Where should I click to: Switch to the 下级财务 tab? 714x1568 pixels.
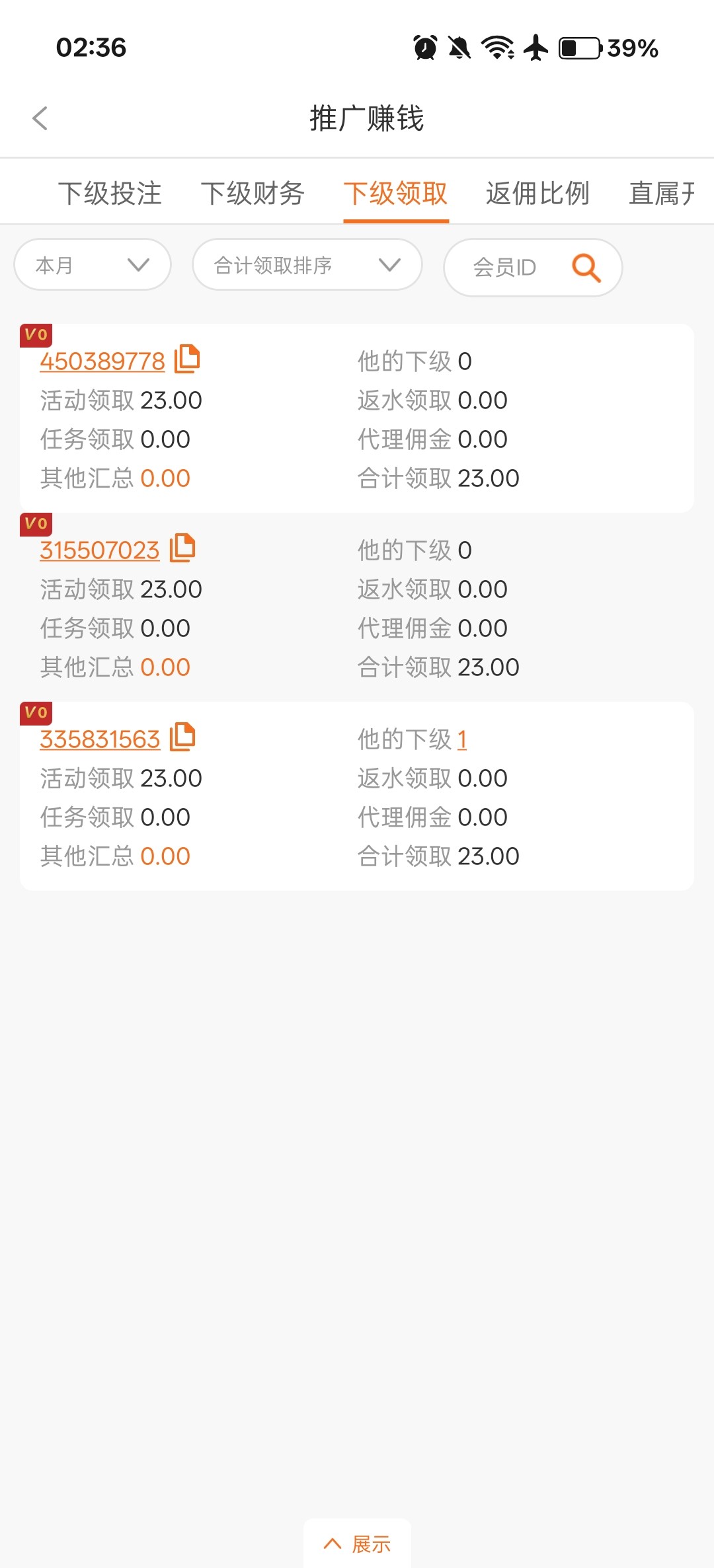pos(253,194)
